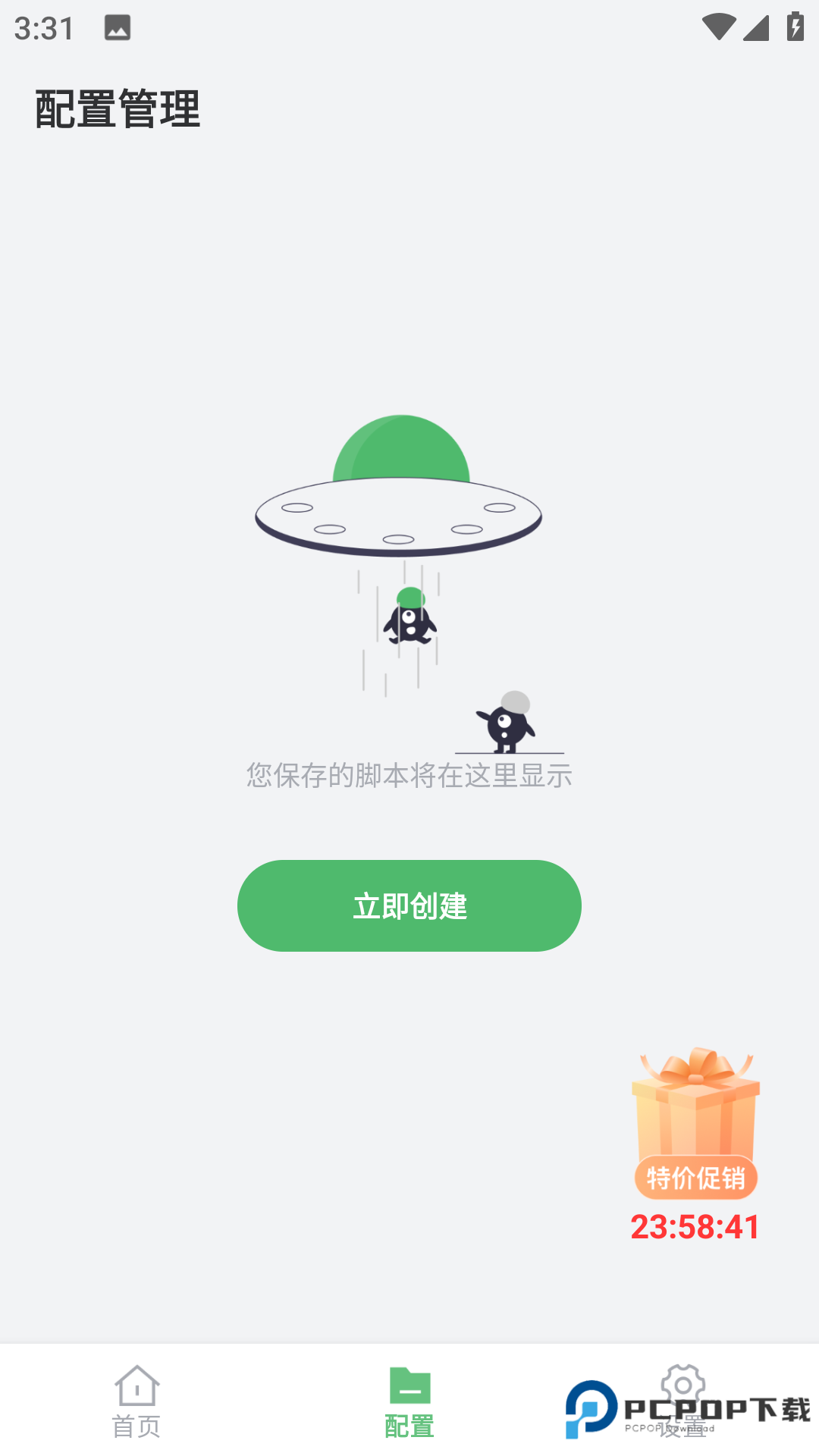Tap the battery charging icon
This screenshot has width=819, height=1456.
793,25
